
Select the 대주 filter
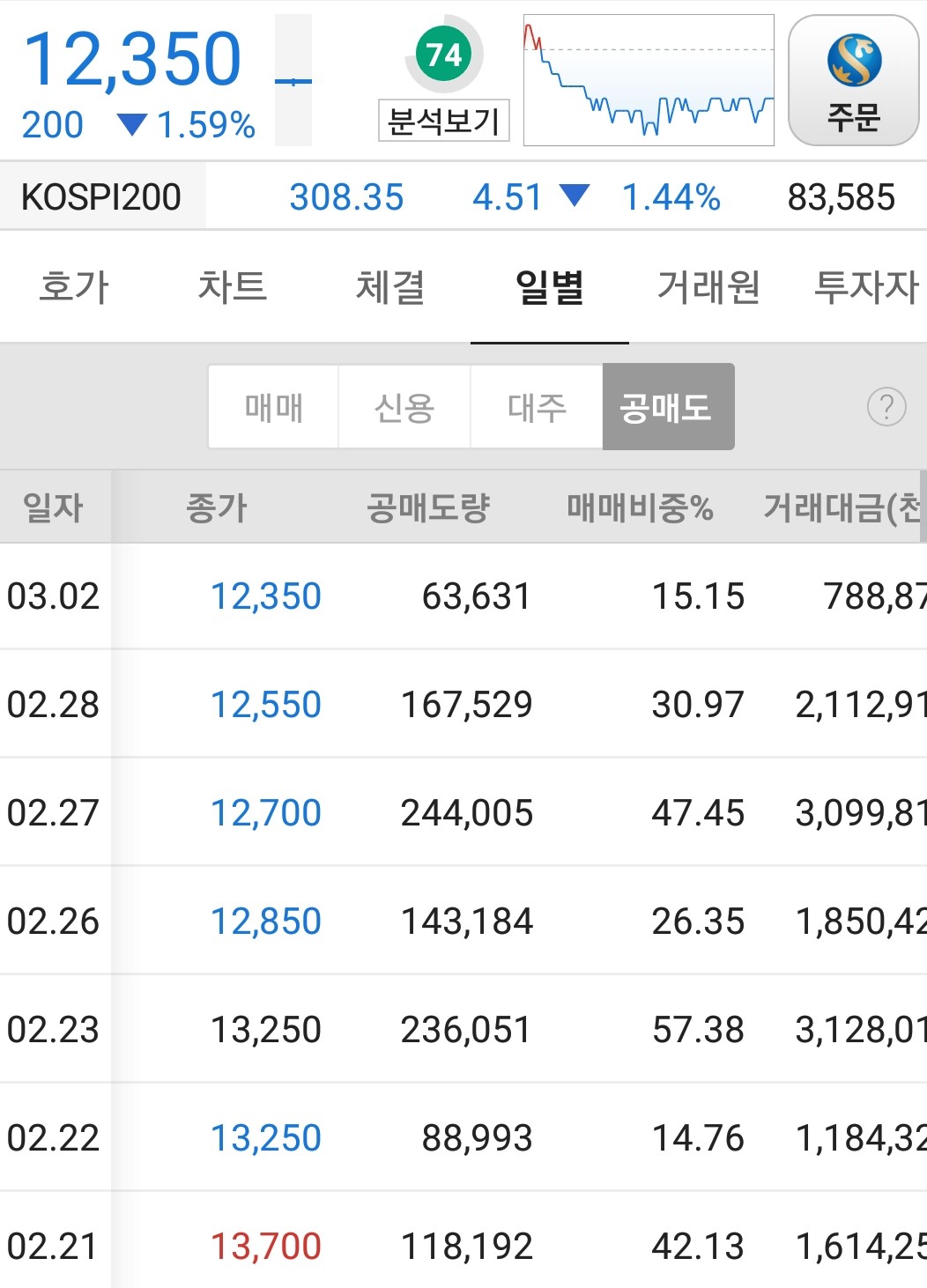pyautogui.click(x=536, y=406)
